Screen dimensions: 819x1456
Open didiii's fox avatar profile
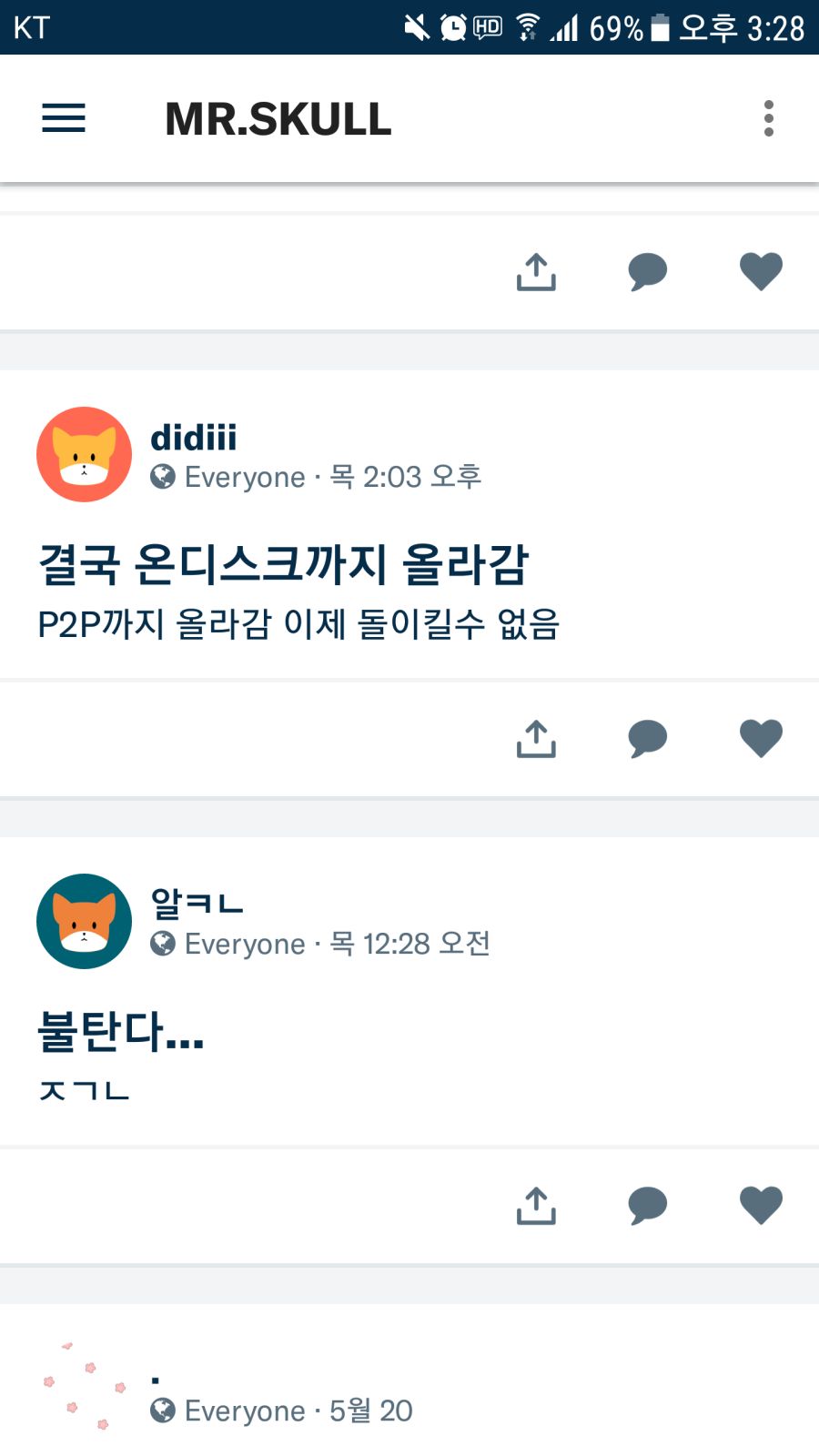point(84,454)
